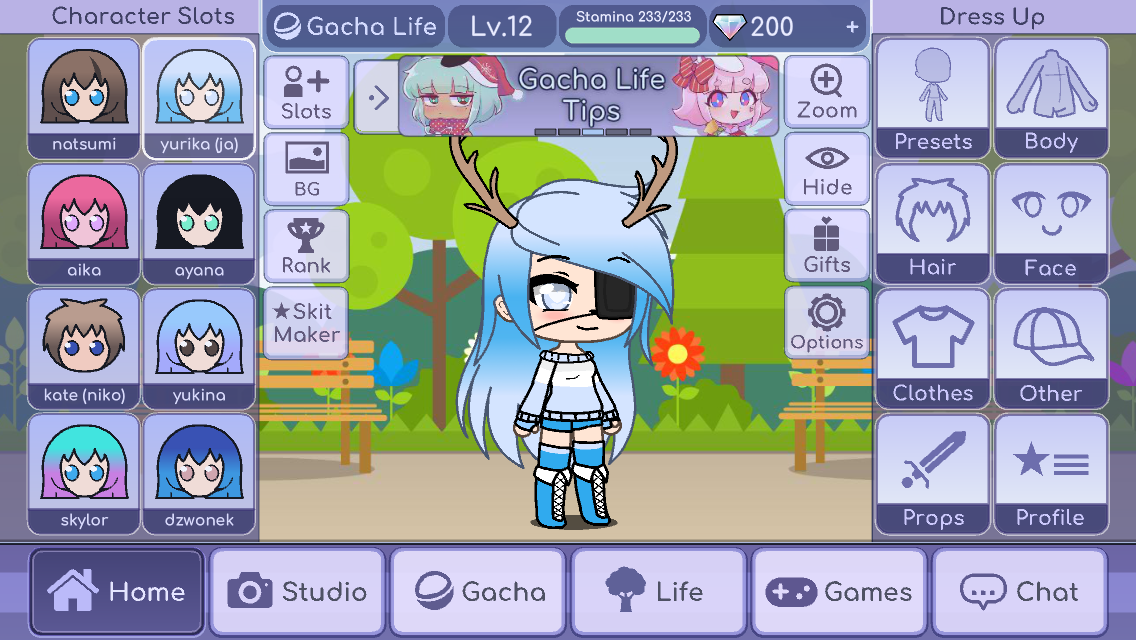Screen dimensions: 1136x640
Task: Open the Clothes dress up section
Action: (932, 349)
